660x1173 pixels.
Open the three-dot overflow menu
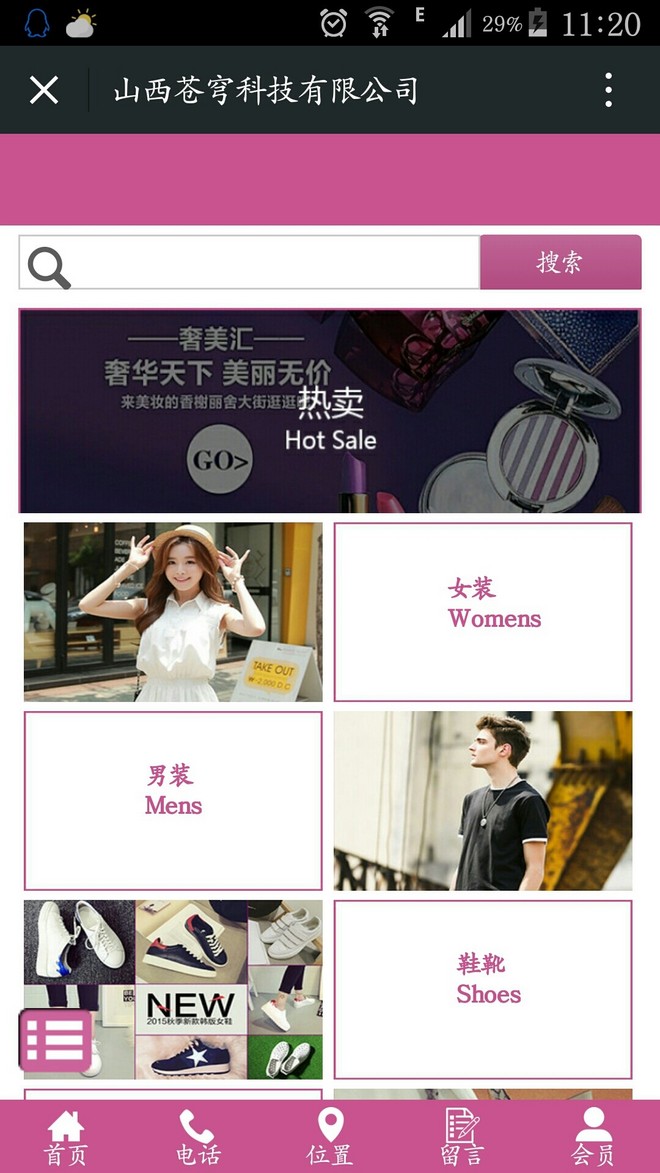(x=608, y=90)
